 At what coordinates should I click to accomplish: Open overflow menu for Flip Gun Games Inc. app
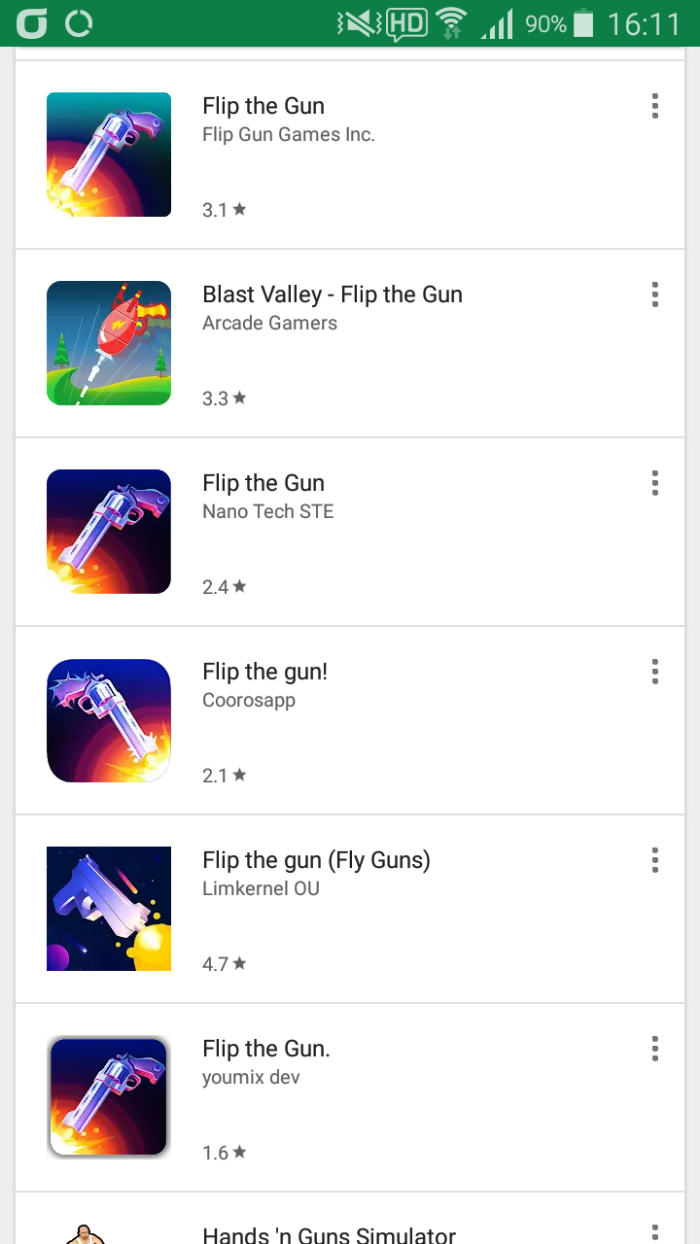click(655, 106)
